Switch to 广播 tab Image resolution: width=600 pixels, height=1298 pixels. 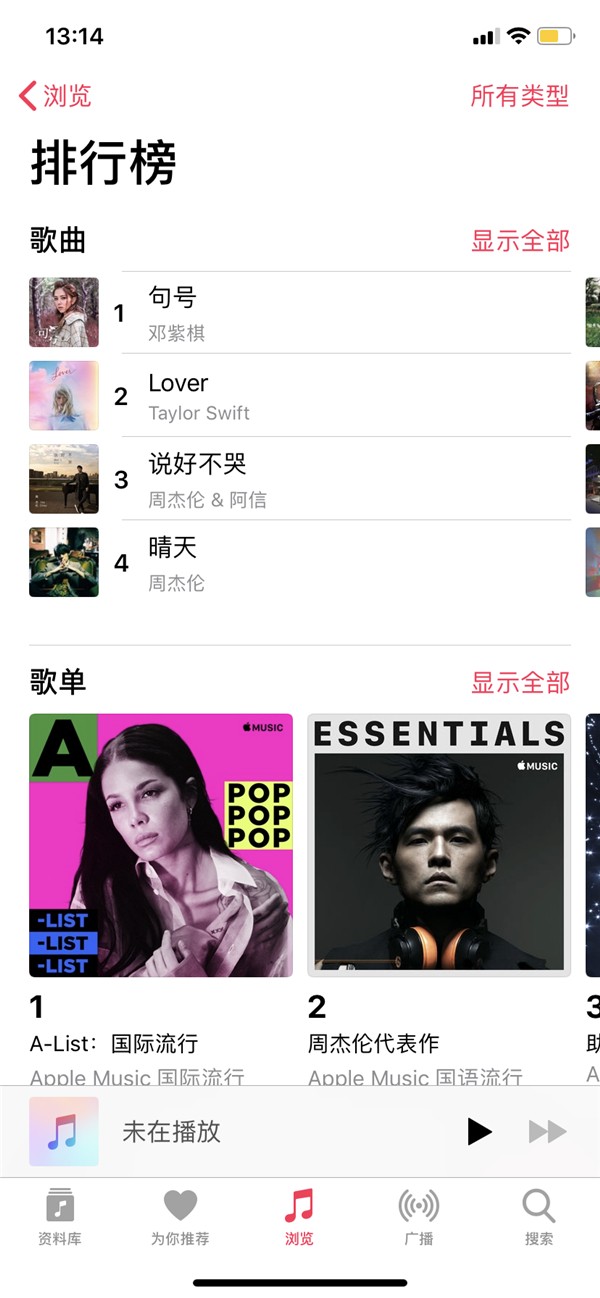click(x=418, y=1216)
